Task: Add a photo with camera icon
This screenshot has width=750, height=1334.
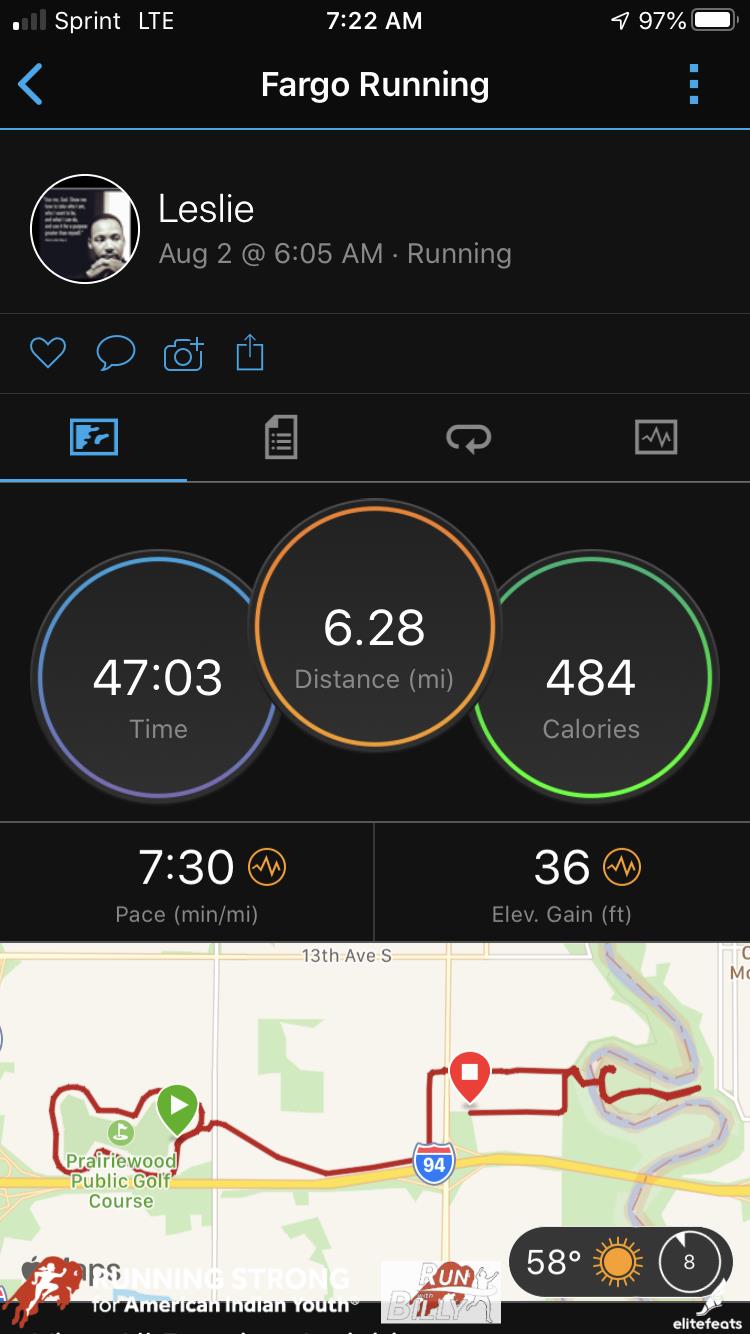Action: 183,353
